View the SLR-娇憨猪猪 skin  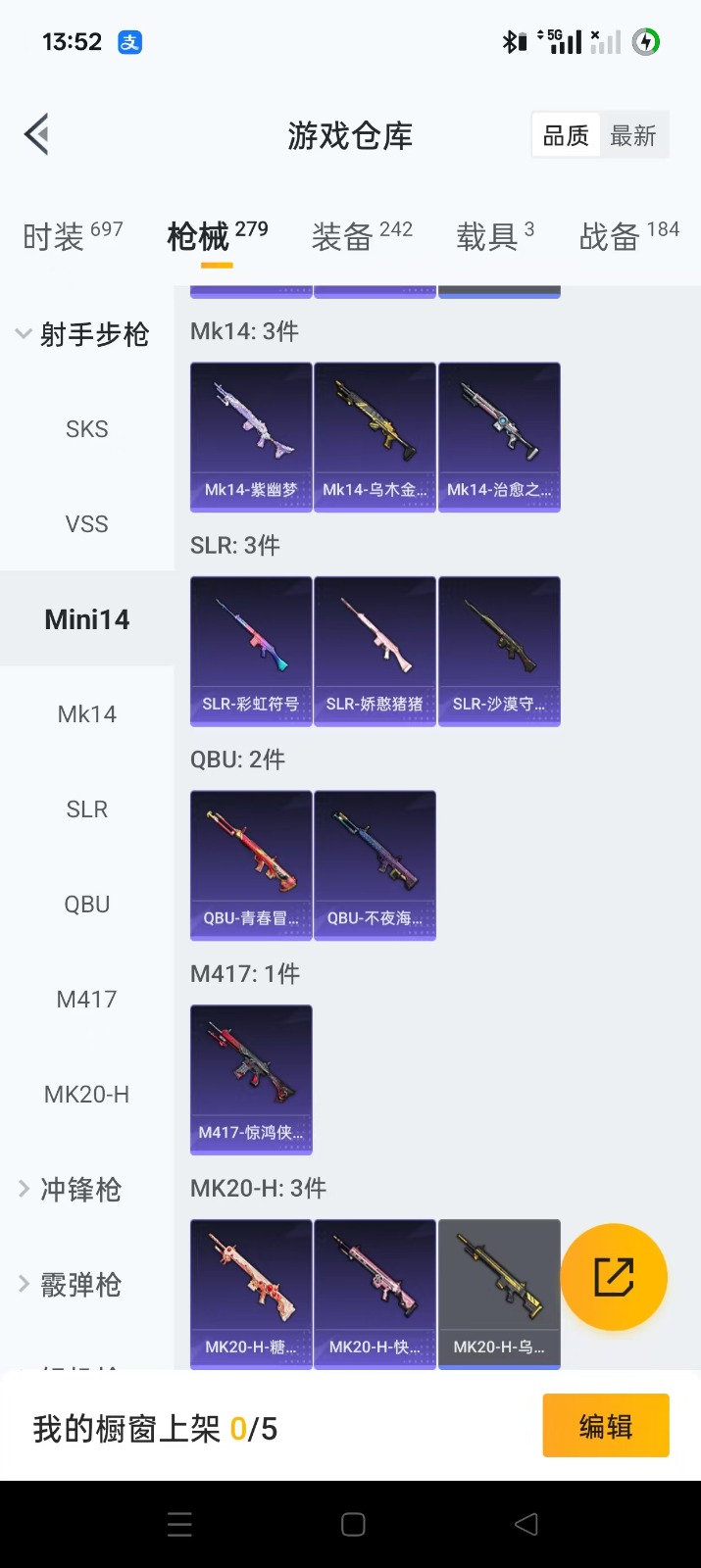pos(375,651)
